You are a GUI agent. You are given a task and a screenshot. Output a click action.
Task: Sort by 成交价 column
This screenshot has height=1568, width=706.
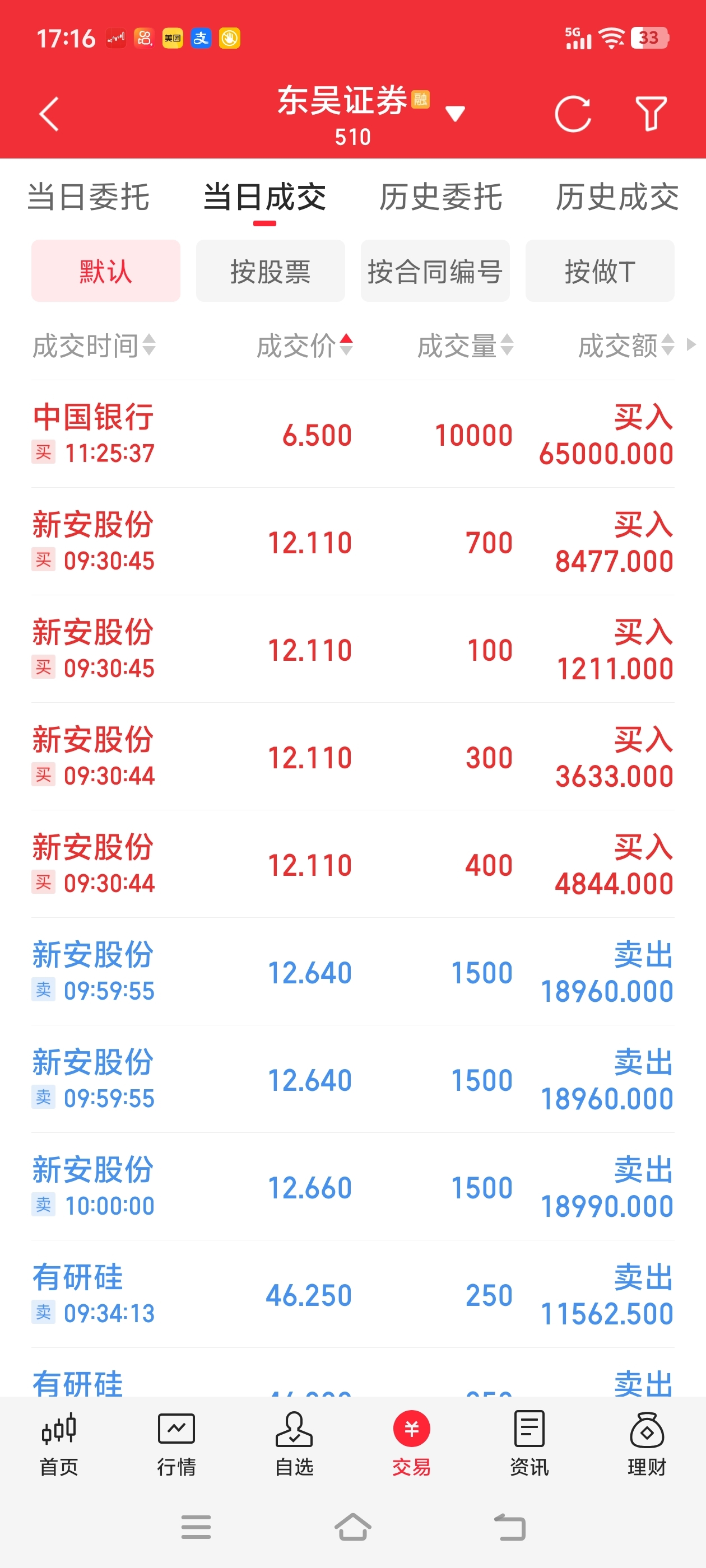(305, 346)
